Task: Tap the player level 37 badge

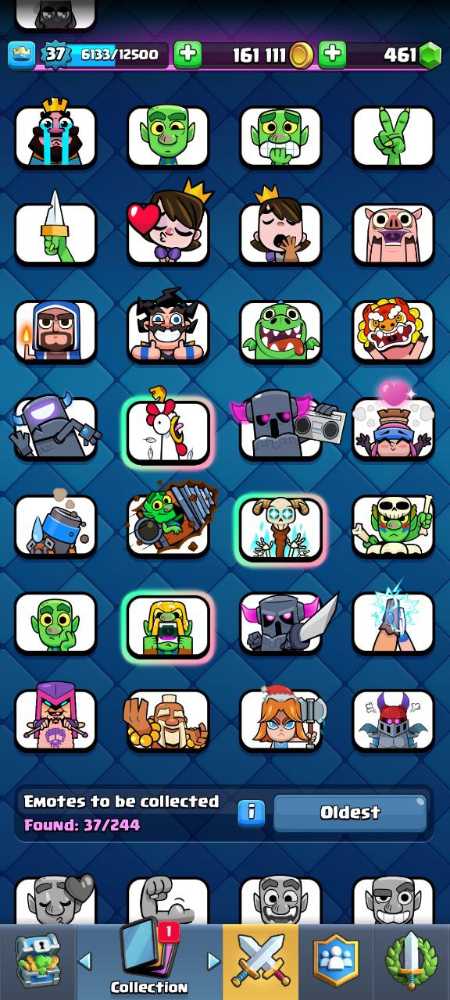Action: tap(56, 55)
